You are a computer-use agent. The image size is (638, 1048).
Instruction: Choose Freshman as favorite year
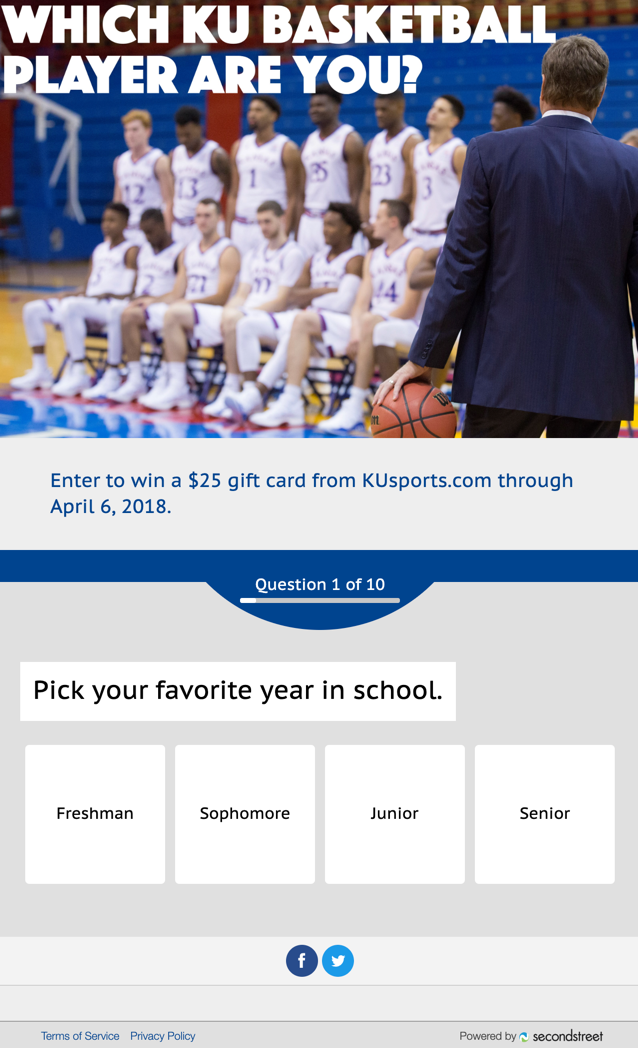click(x=95, y=813)
